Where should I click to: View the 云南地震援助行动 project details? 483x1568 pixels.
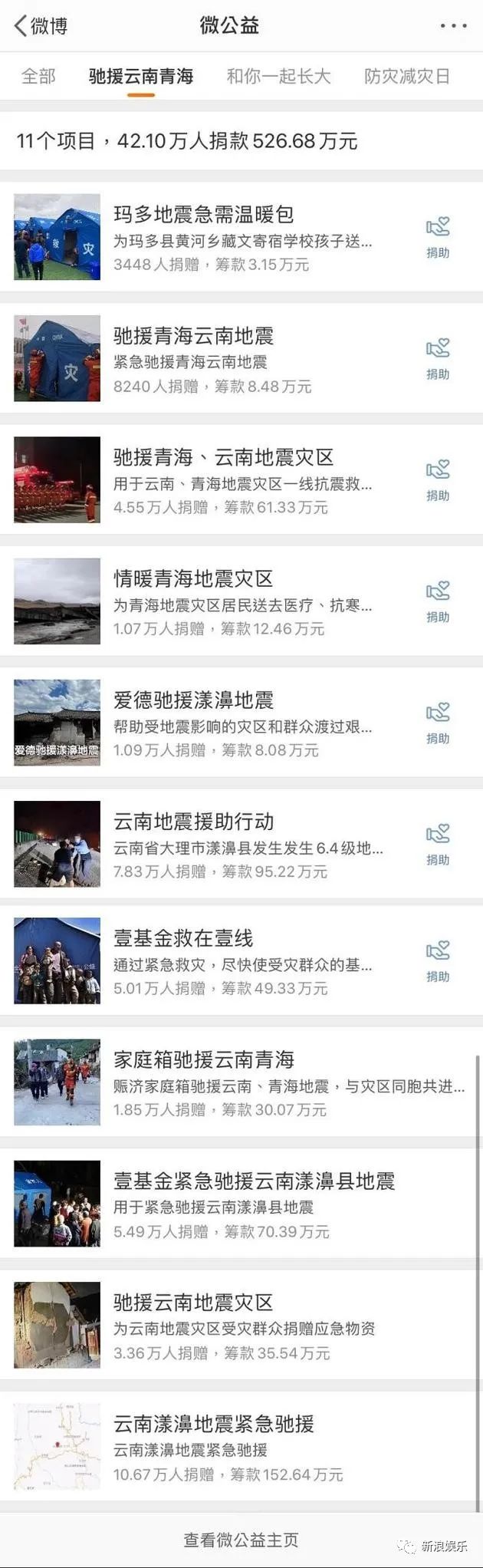pyautogui.click(x=193, y=822)
